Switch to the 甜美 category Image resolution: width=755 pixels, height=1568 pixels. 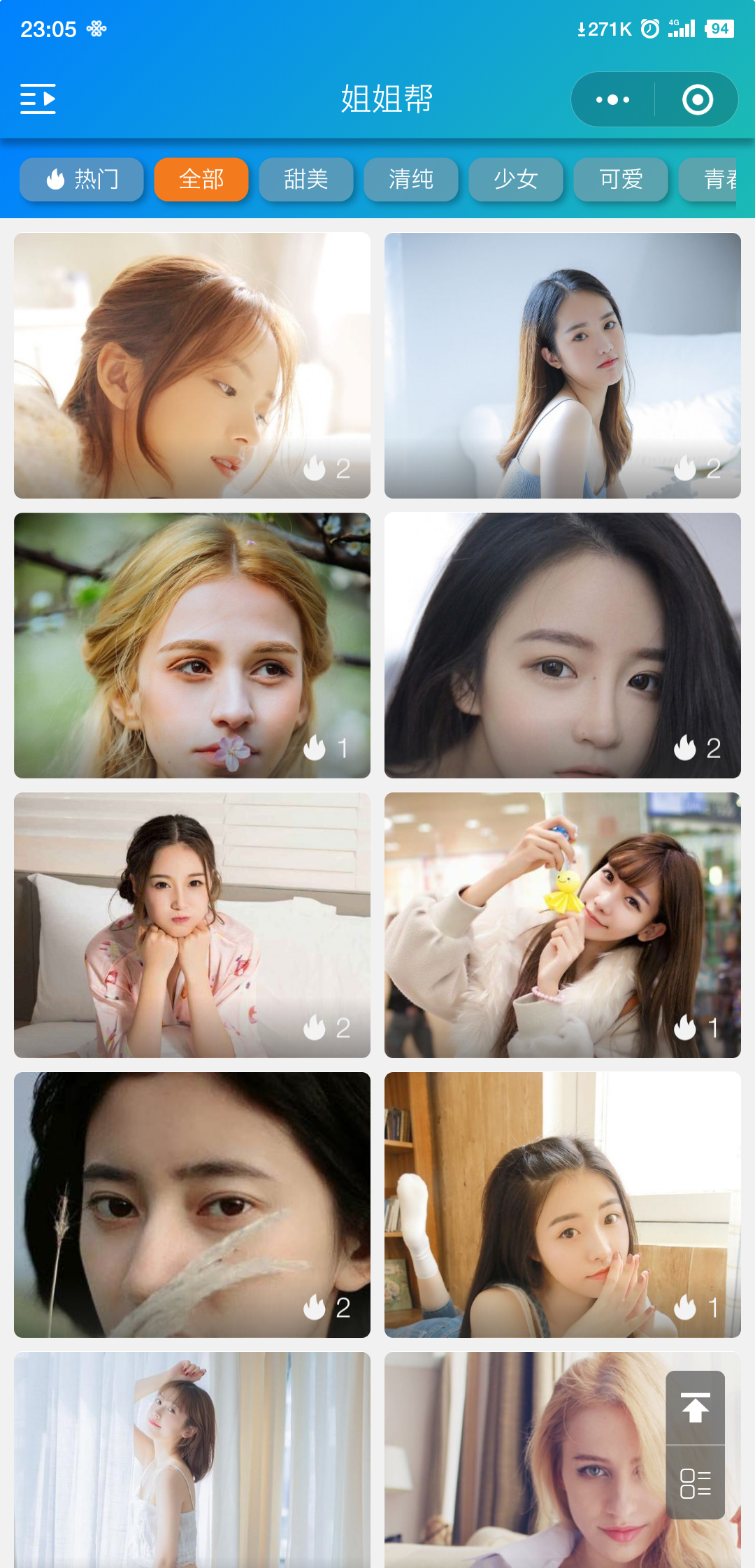coord(306,180)
